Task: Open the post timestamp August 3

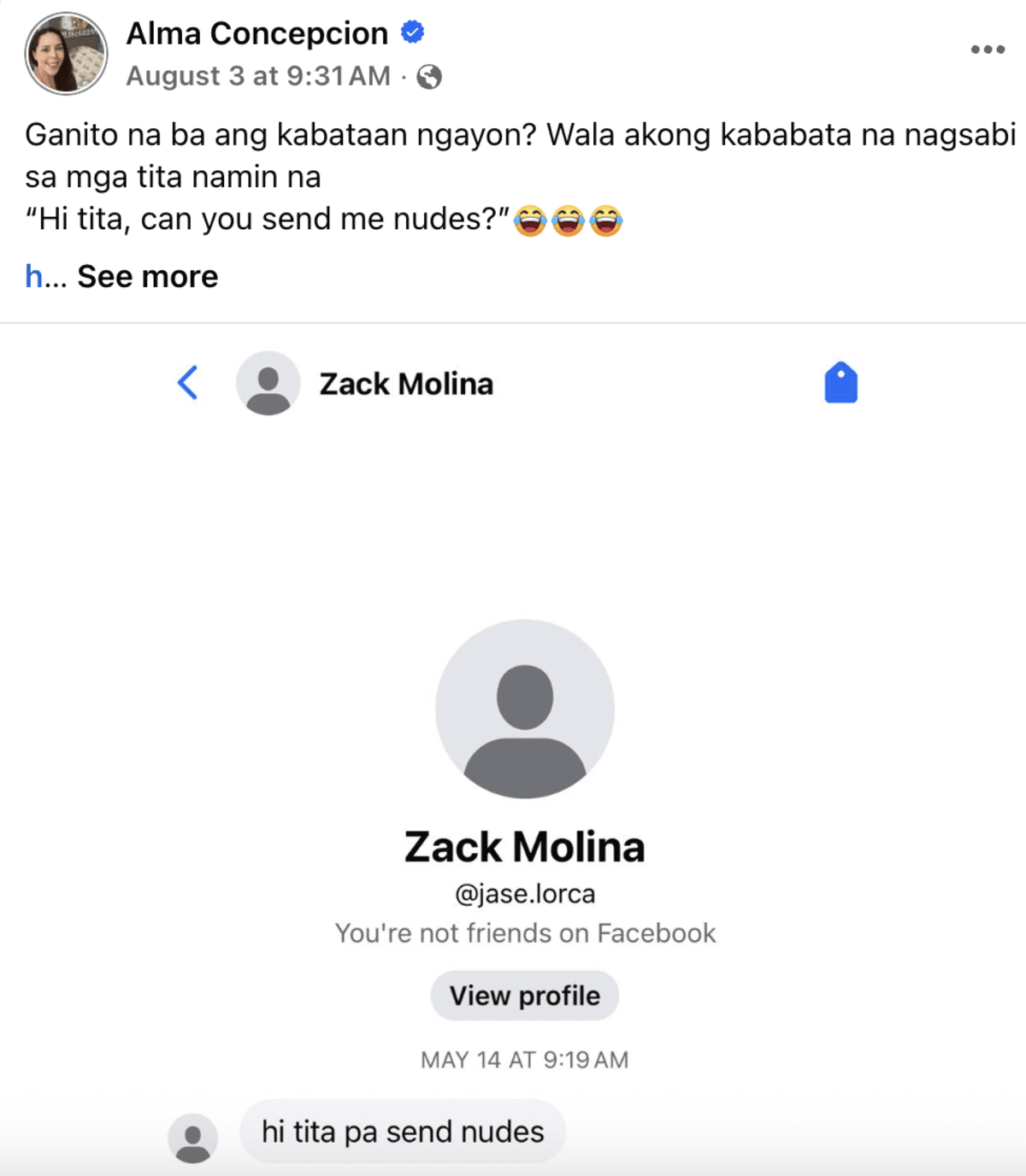Action: [257, 76]
